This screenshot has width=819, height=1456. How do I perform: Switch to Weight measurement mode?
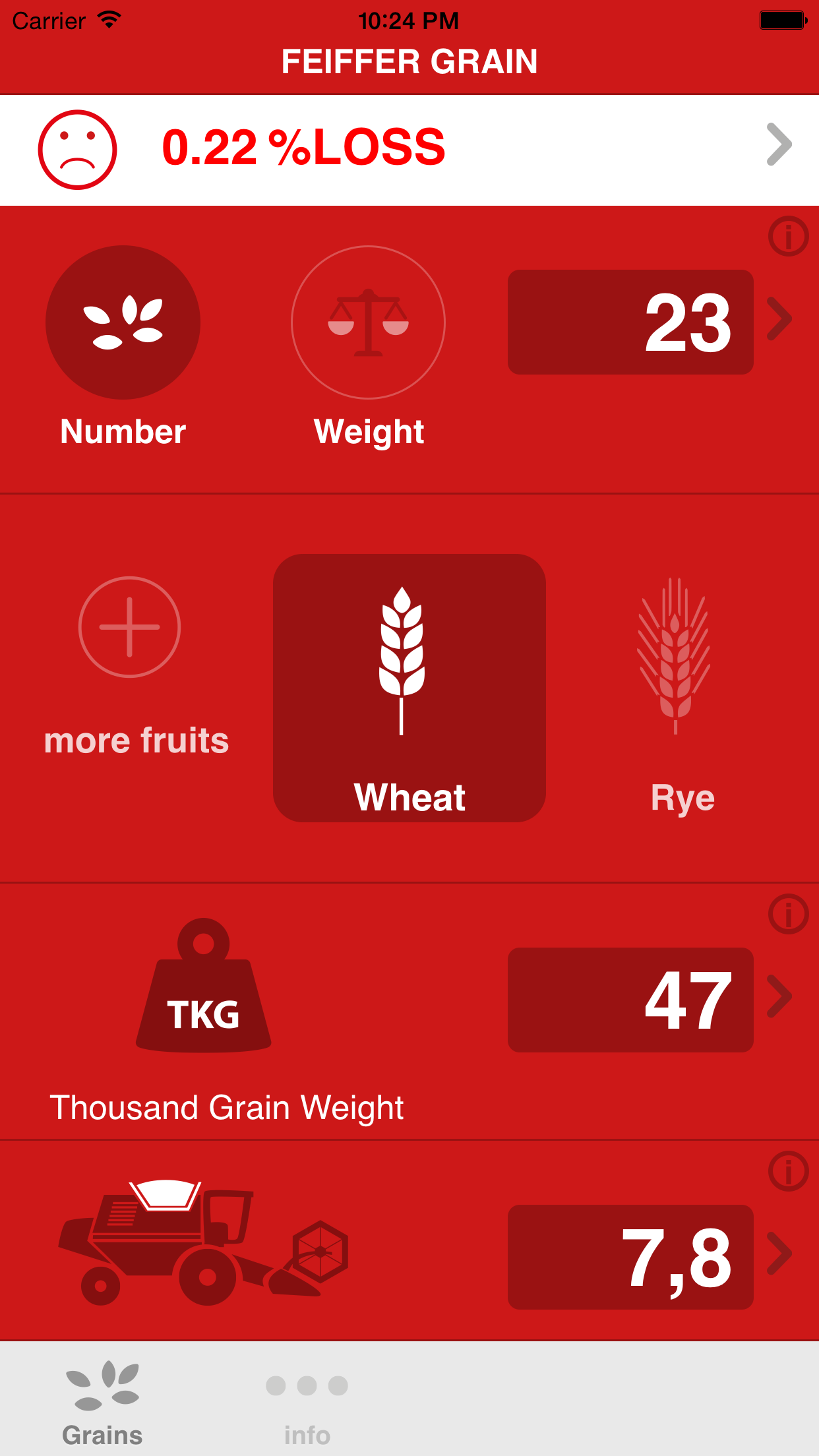click(x=368, y=322)
